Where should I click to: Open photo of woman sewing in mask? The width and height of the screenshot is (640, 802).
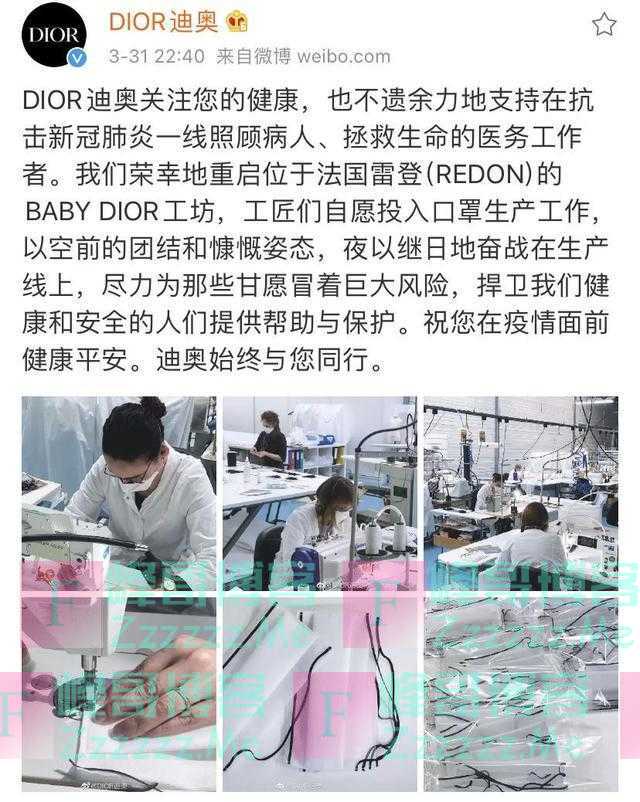point(119,490)
